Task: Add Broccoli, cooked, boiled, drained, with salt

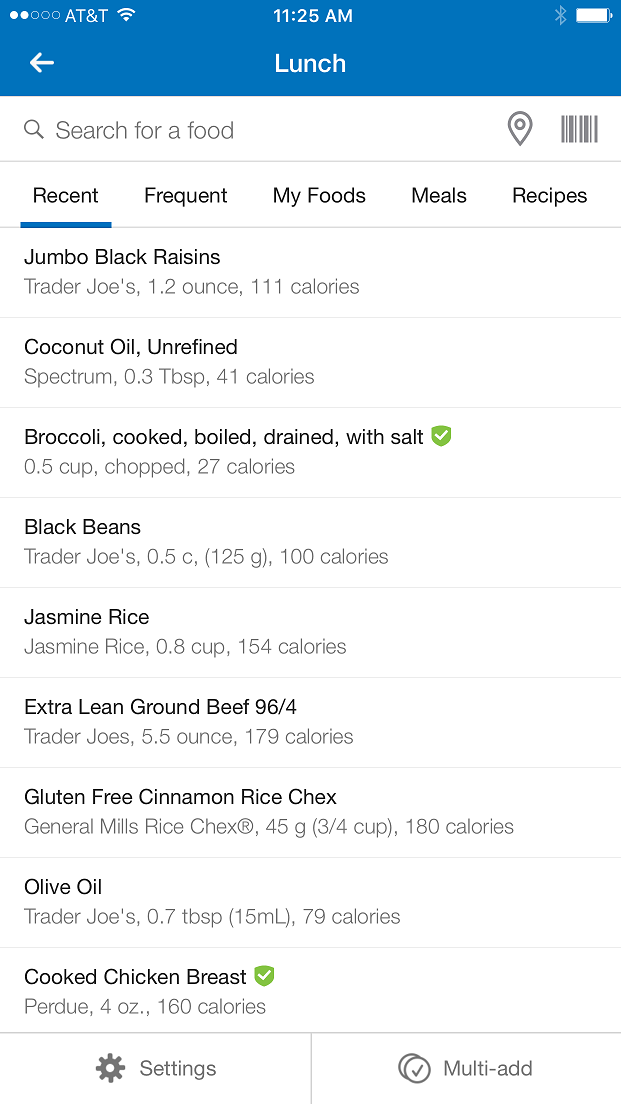Action: 310,453
